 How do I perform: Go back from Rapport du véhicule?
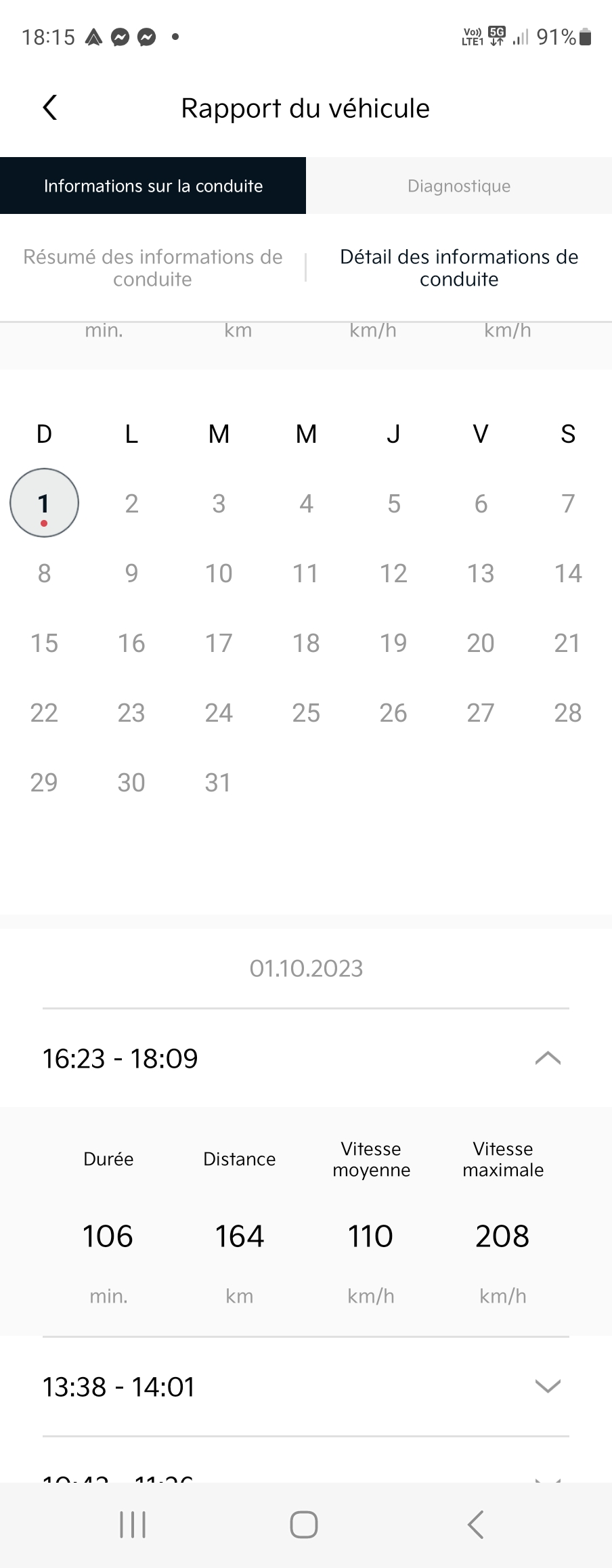pos(50,108)
